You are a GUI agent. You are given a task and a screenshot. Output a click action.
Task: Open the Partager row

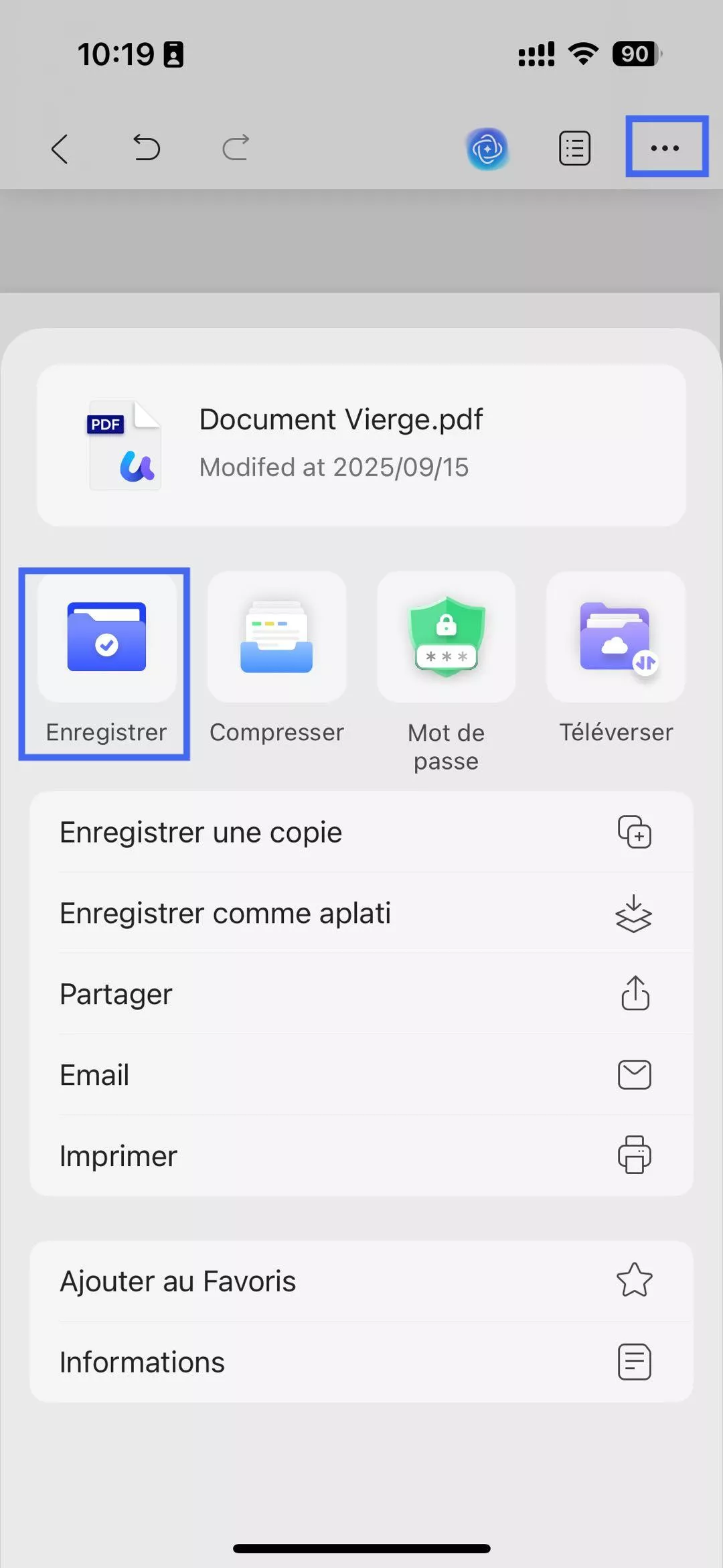361,994
